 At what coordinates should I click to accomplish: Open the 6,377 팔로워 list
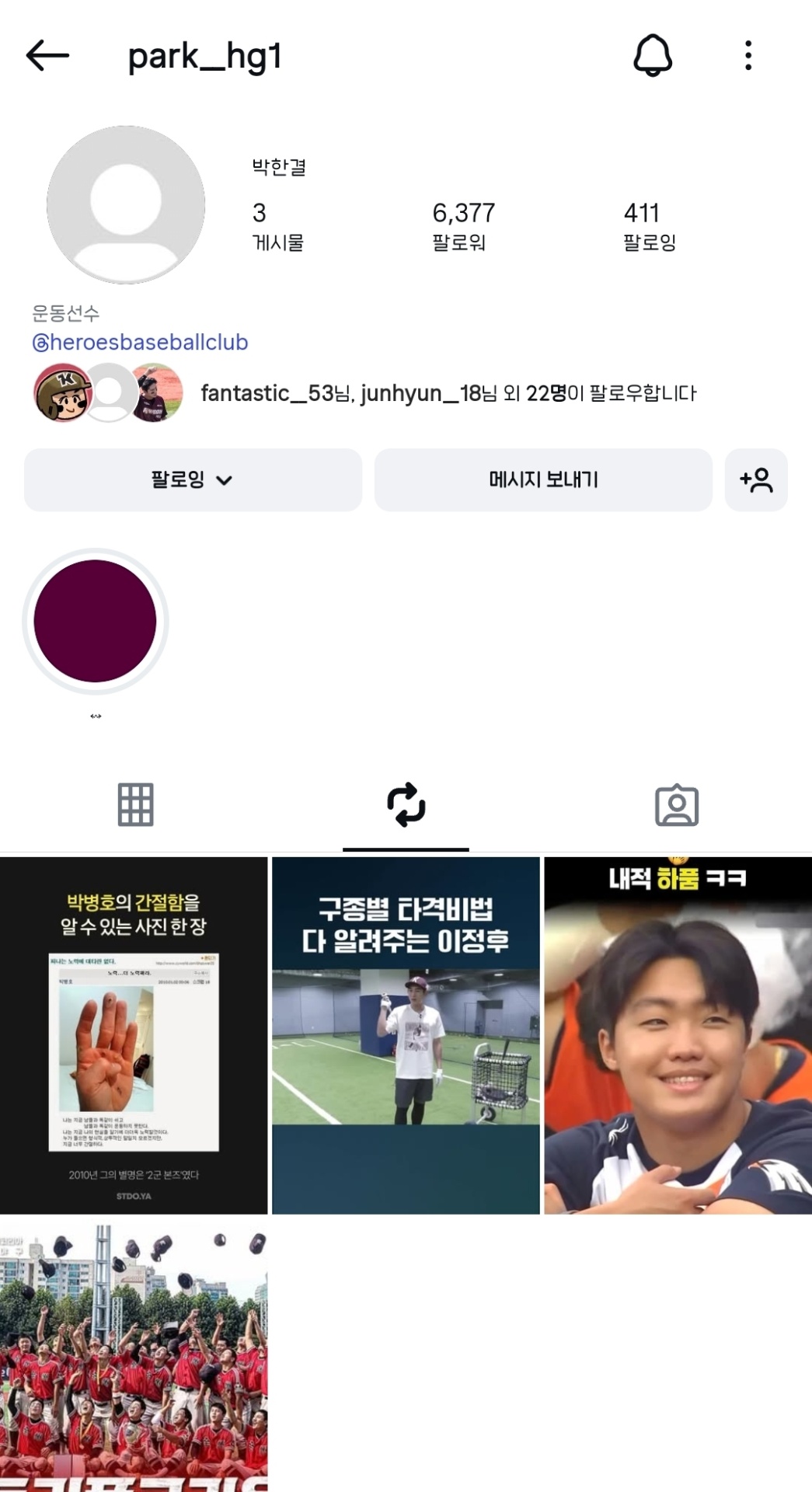(463, 226)
